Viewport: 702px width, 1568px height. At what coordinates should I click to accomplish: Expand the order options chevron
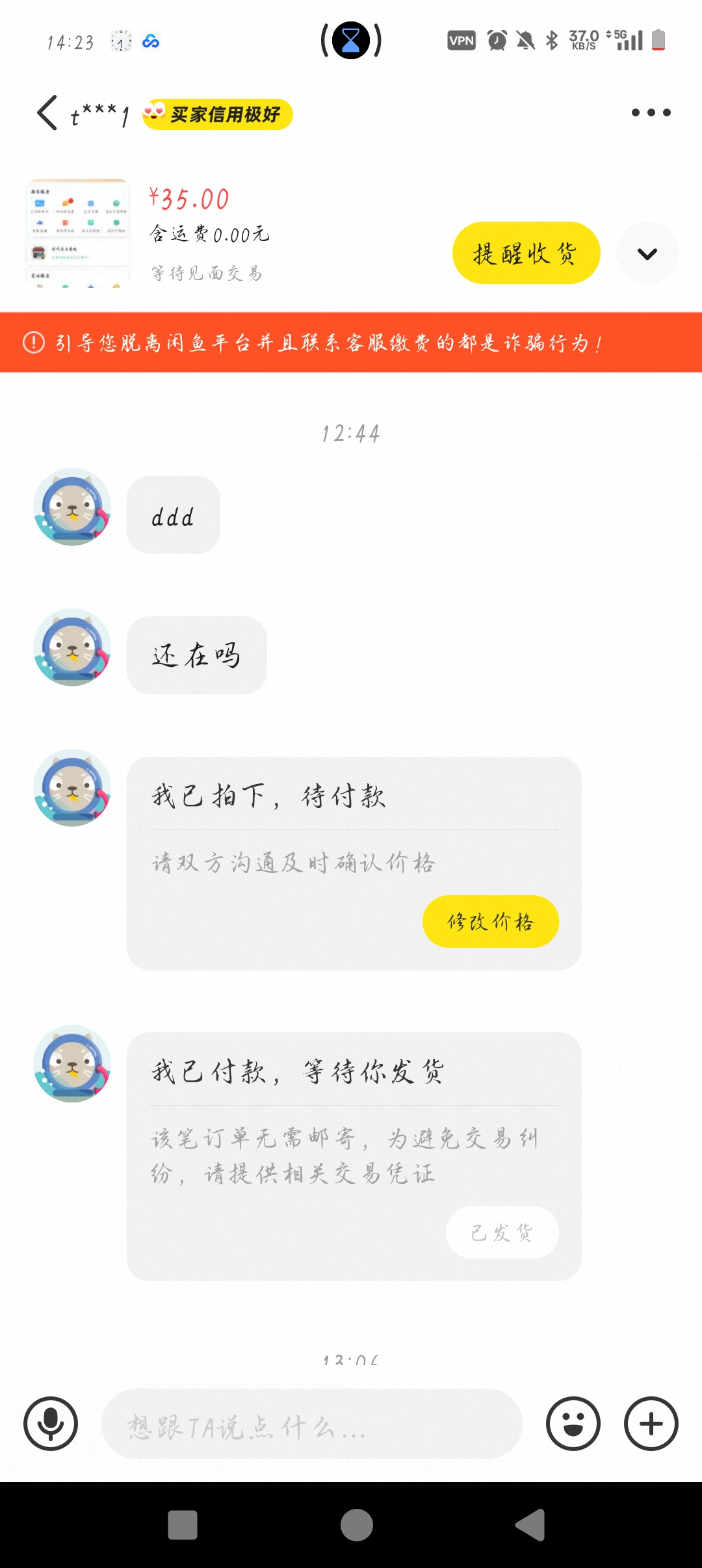[647, 254]
